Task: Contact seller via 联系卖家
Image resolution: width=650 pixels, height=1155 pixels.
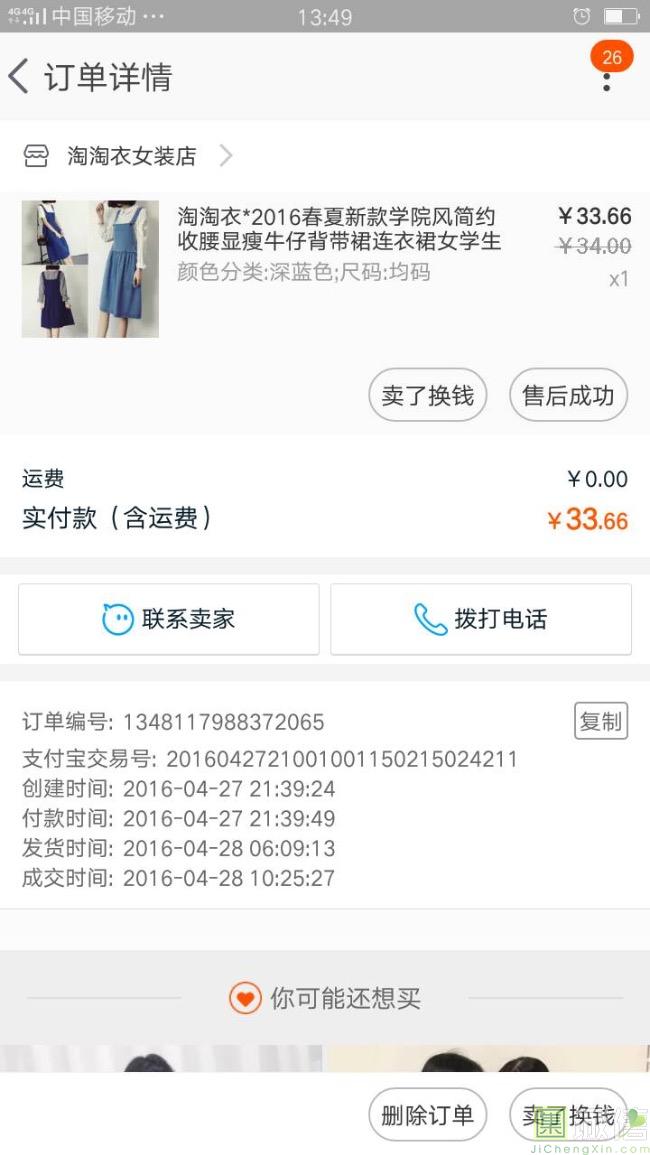Action: point(169,619)
